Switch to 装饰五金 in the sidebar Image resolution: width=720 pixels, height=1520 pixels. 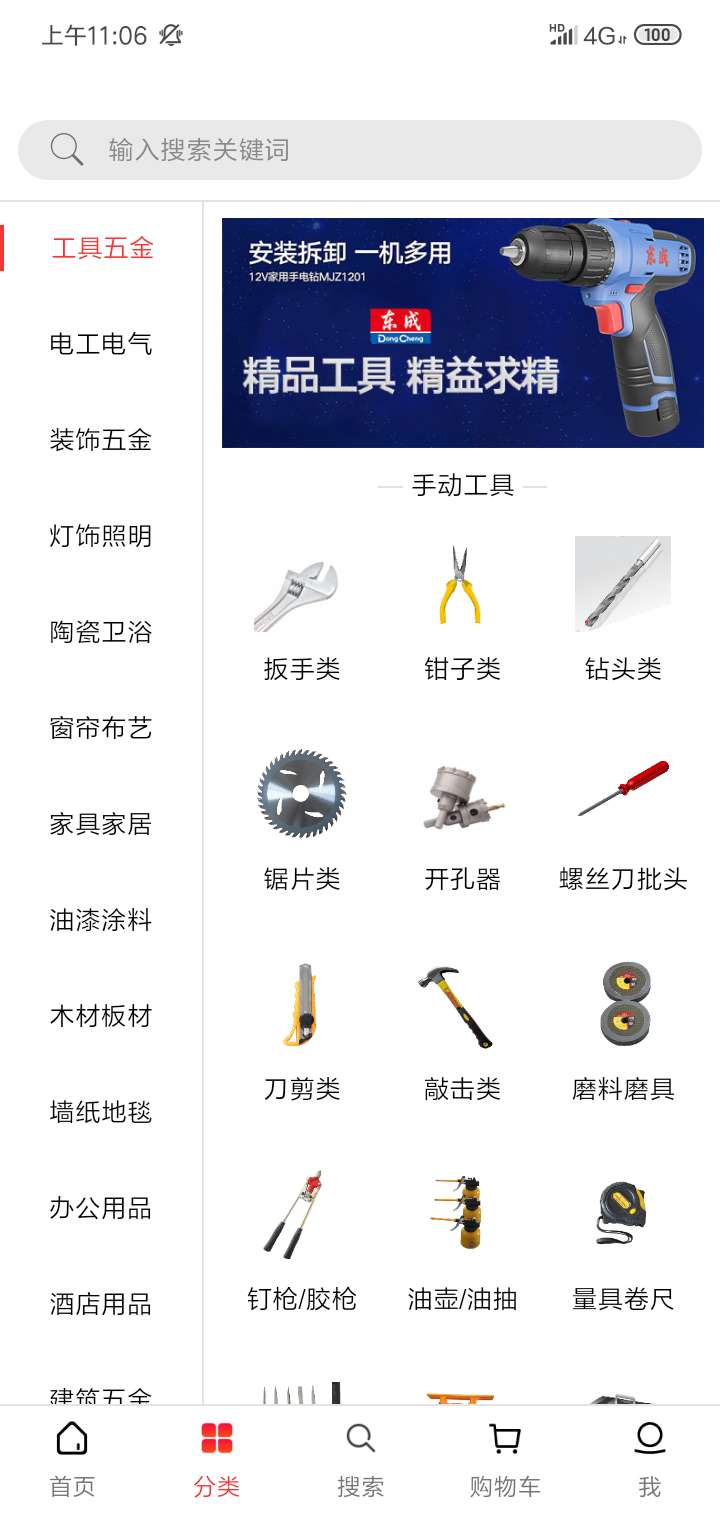[101, 440]
